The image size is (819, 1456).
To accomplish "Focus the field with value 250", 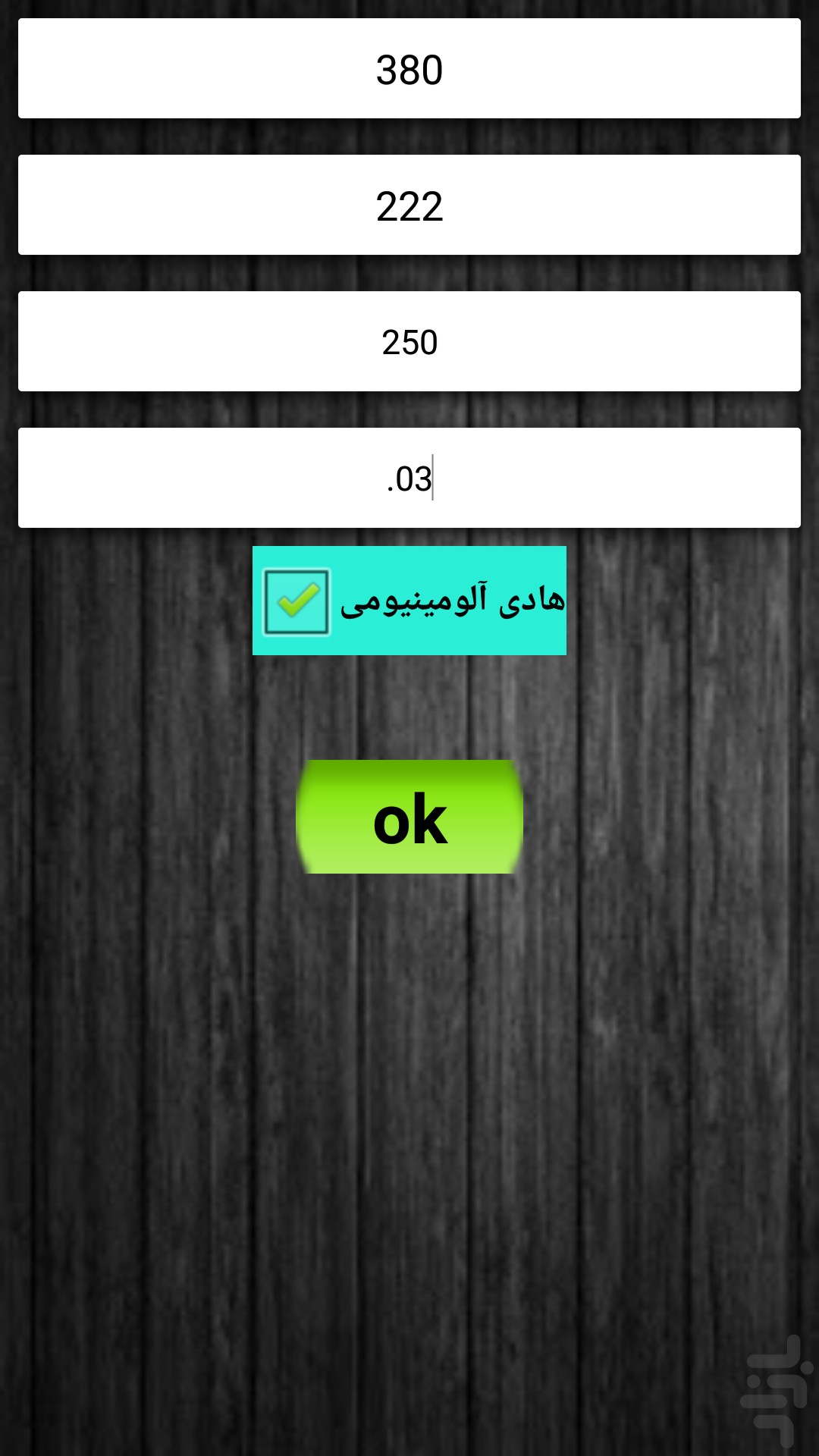I will pyautogui.click(x=409, y=341).
